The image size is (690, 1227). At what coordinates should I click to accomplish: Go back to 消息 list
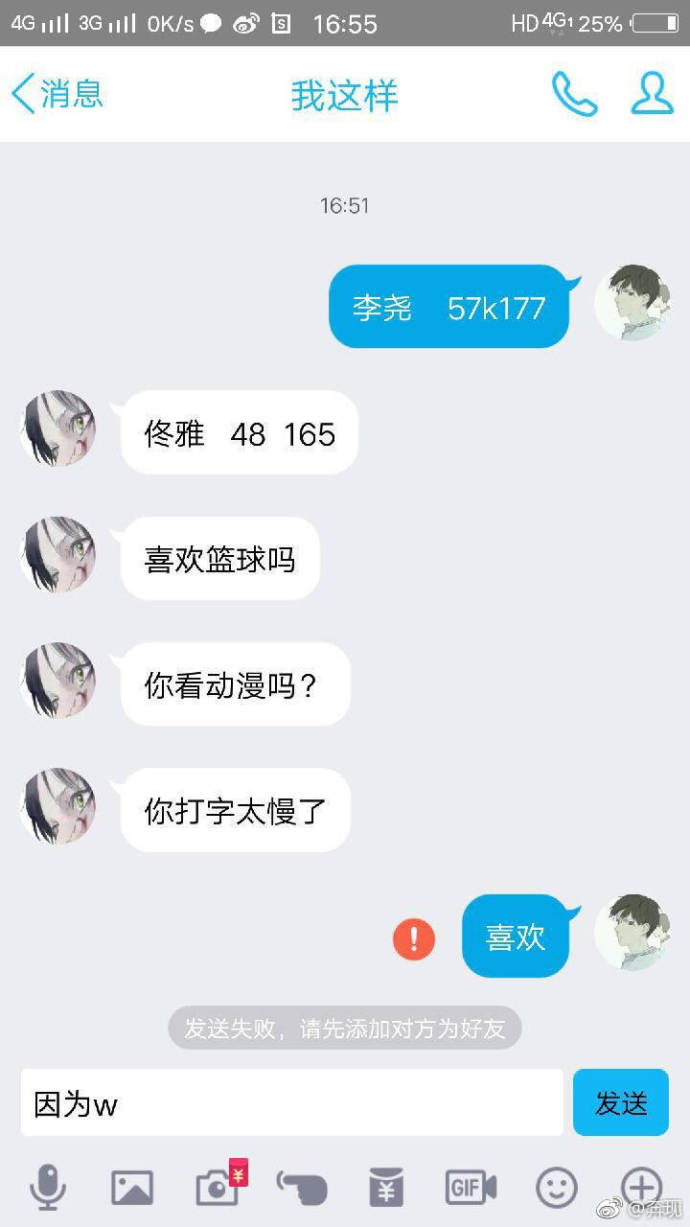57,95
